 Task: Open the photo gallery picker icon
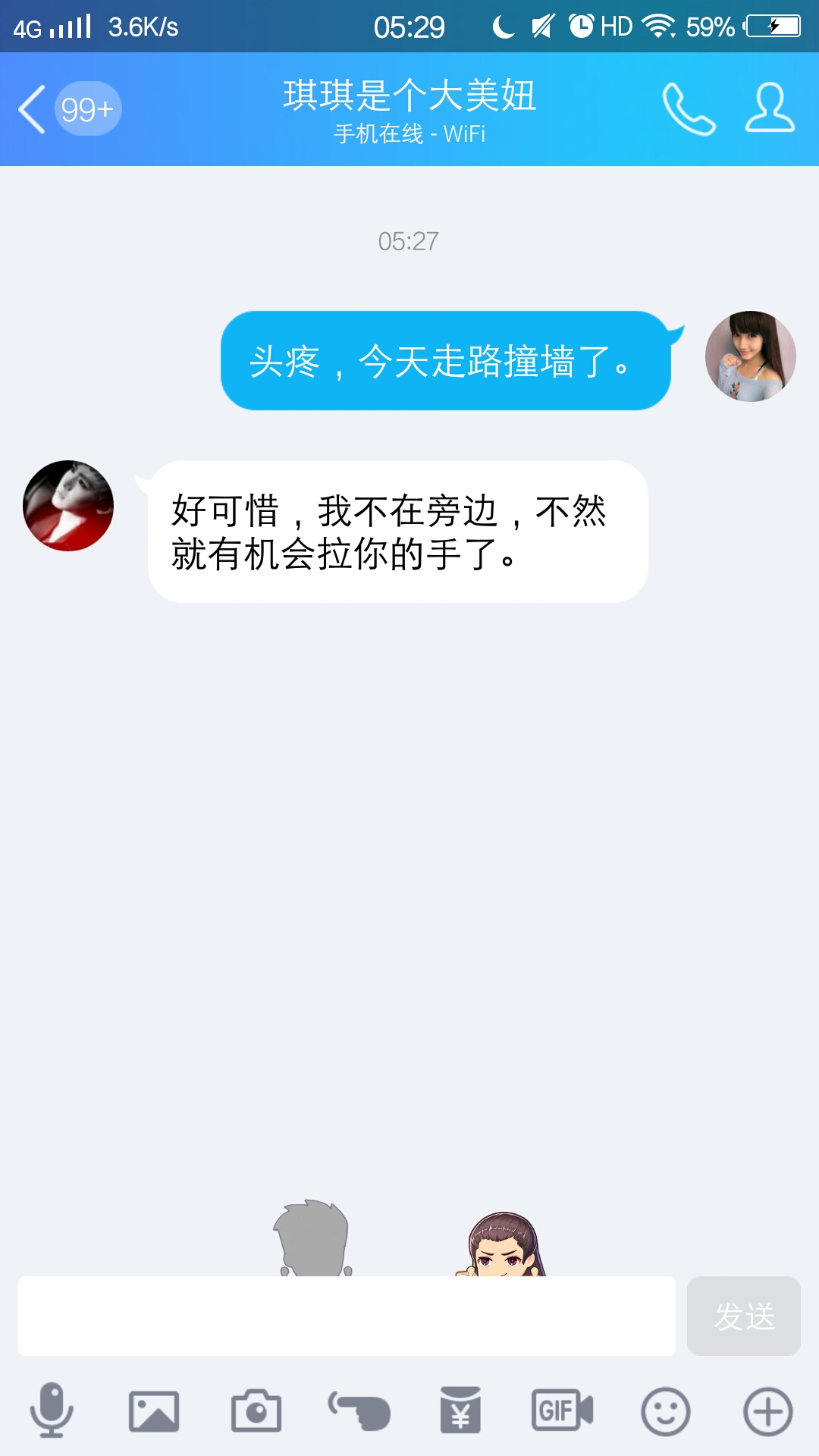tap(152, 1408)
